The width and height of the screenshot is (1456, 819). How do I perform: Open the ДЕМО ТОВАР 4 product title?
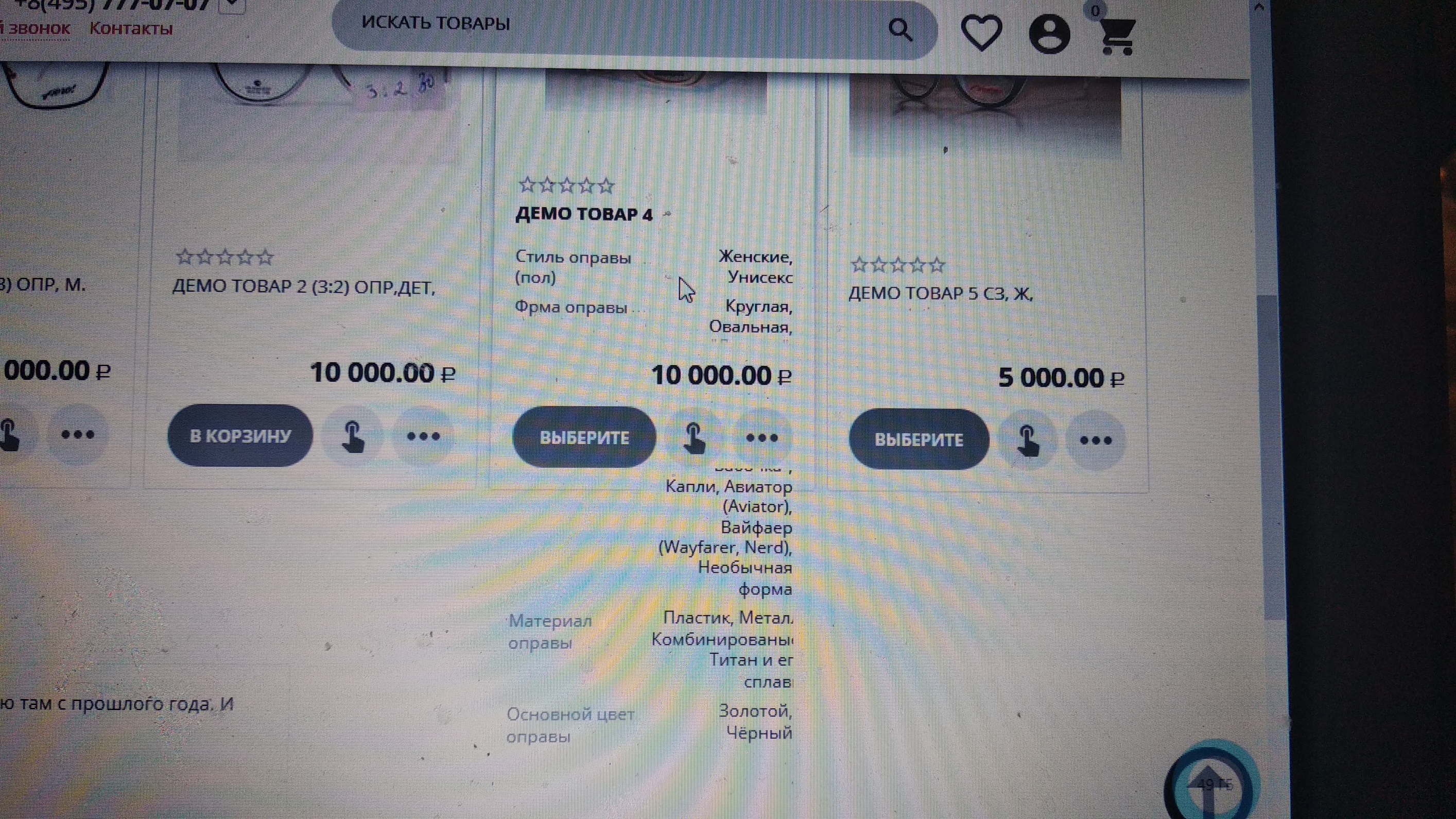coord(584,214)
